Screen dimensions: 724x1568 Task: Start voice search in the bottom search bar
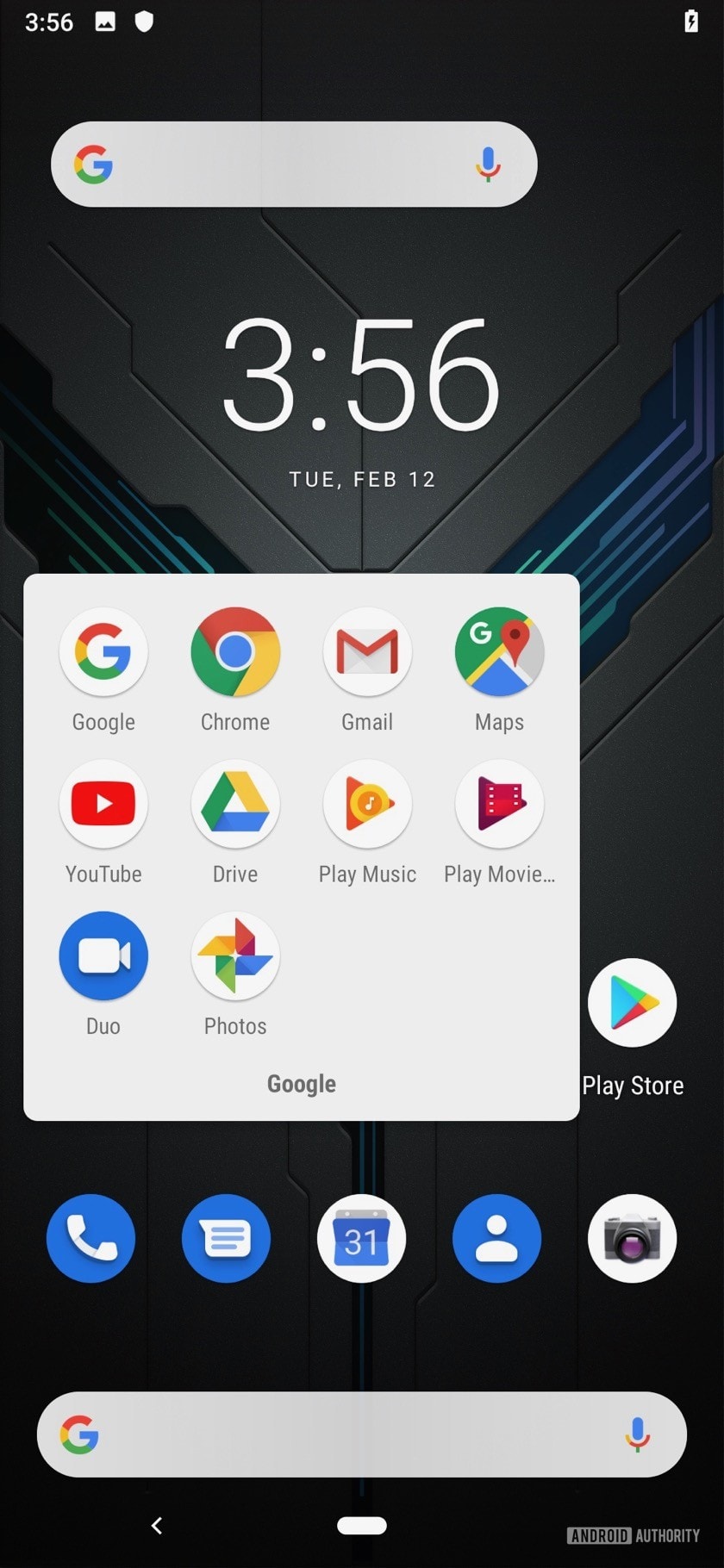point(638,1434)
